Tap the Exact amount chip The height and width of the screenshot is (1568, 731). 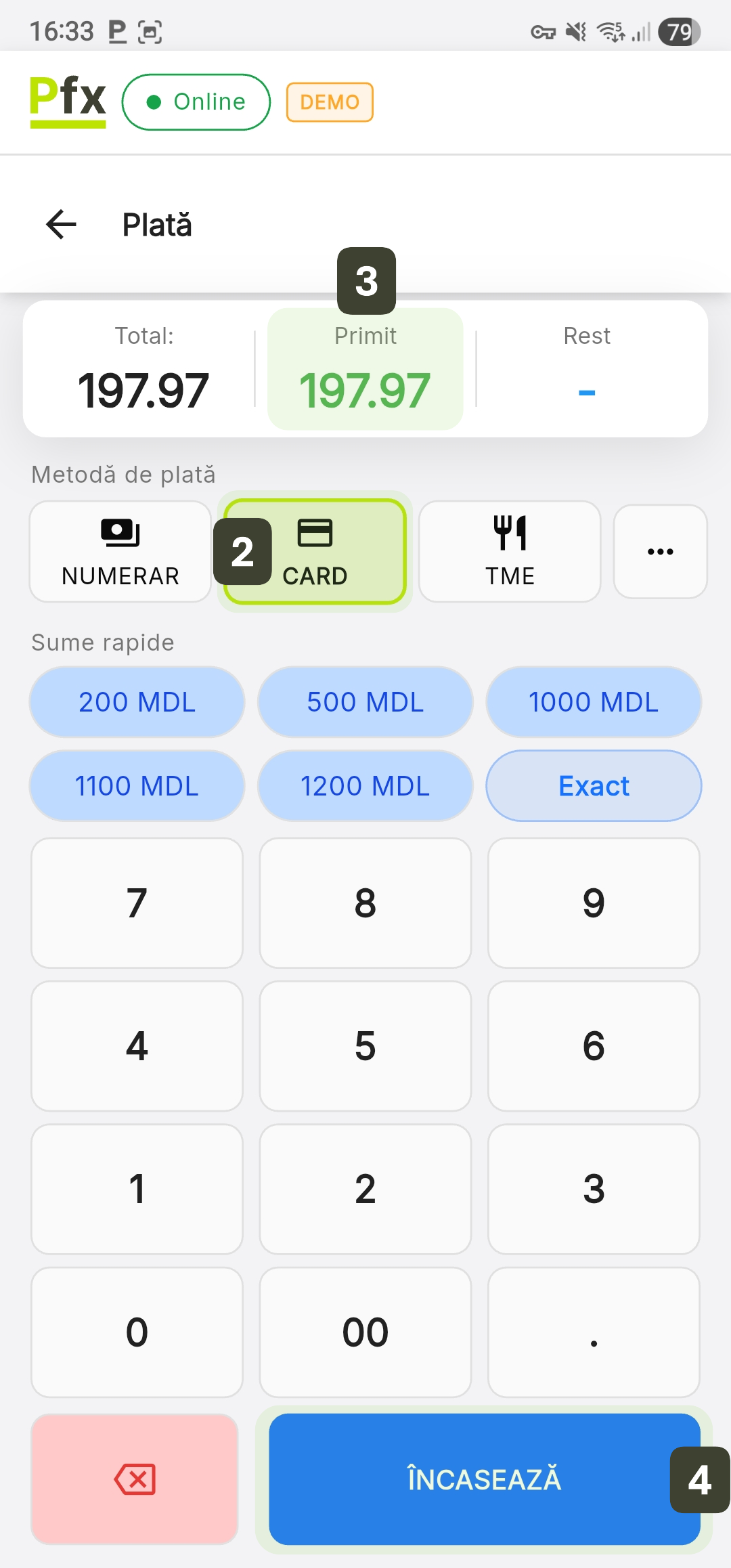594,786
